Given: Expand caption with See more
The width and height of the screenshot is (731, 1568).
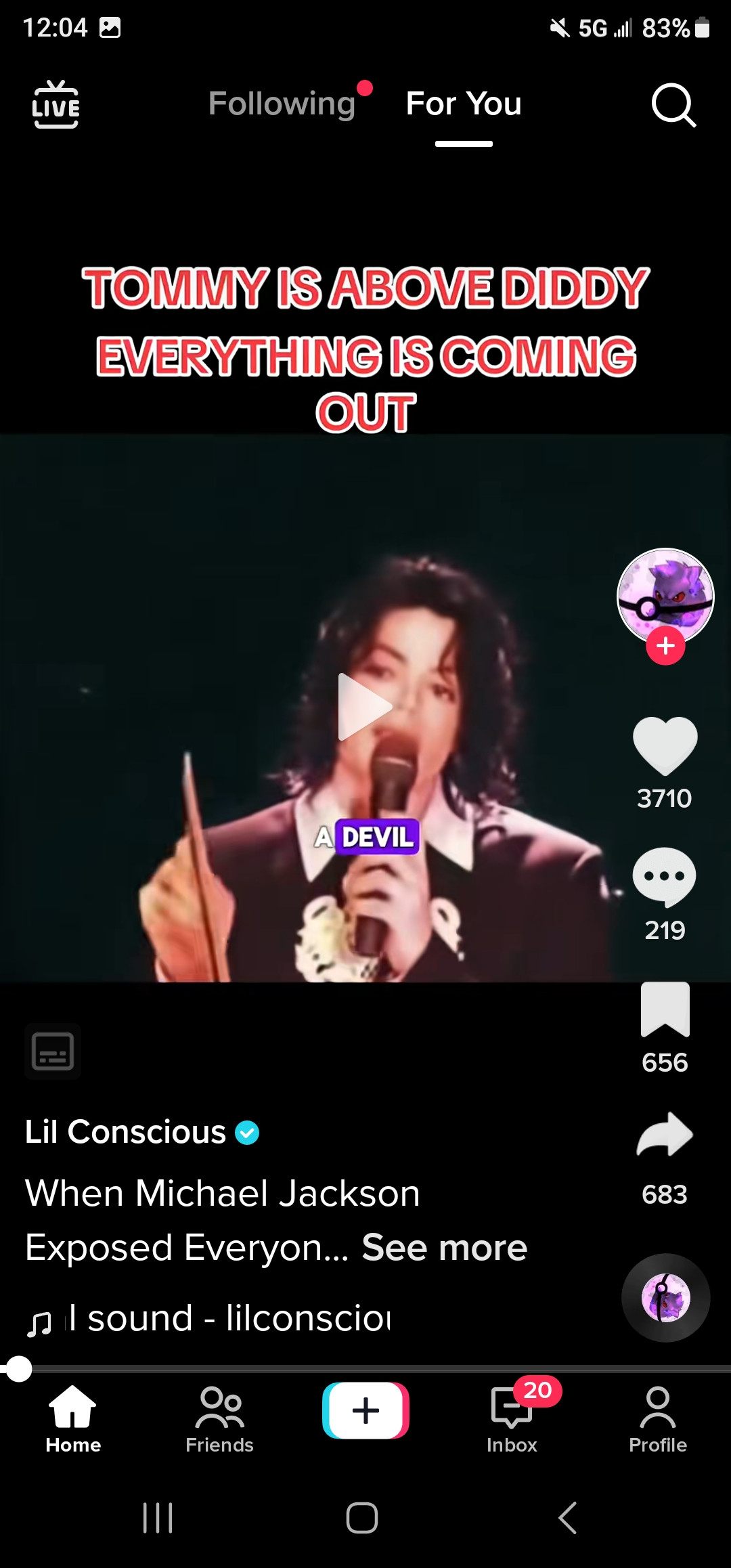Looking at the screenshot, I should point(444,1247).
